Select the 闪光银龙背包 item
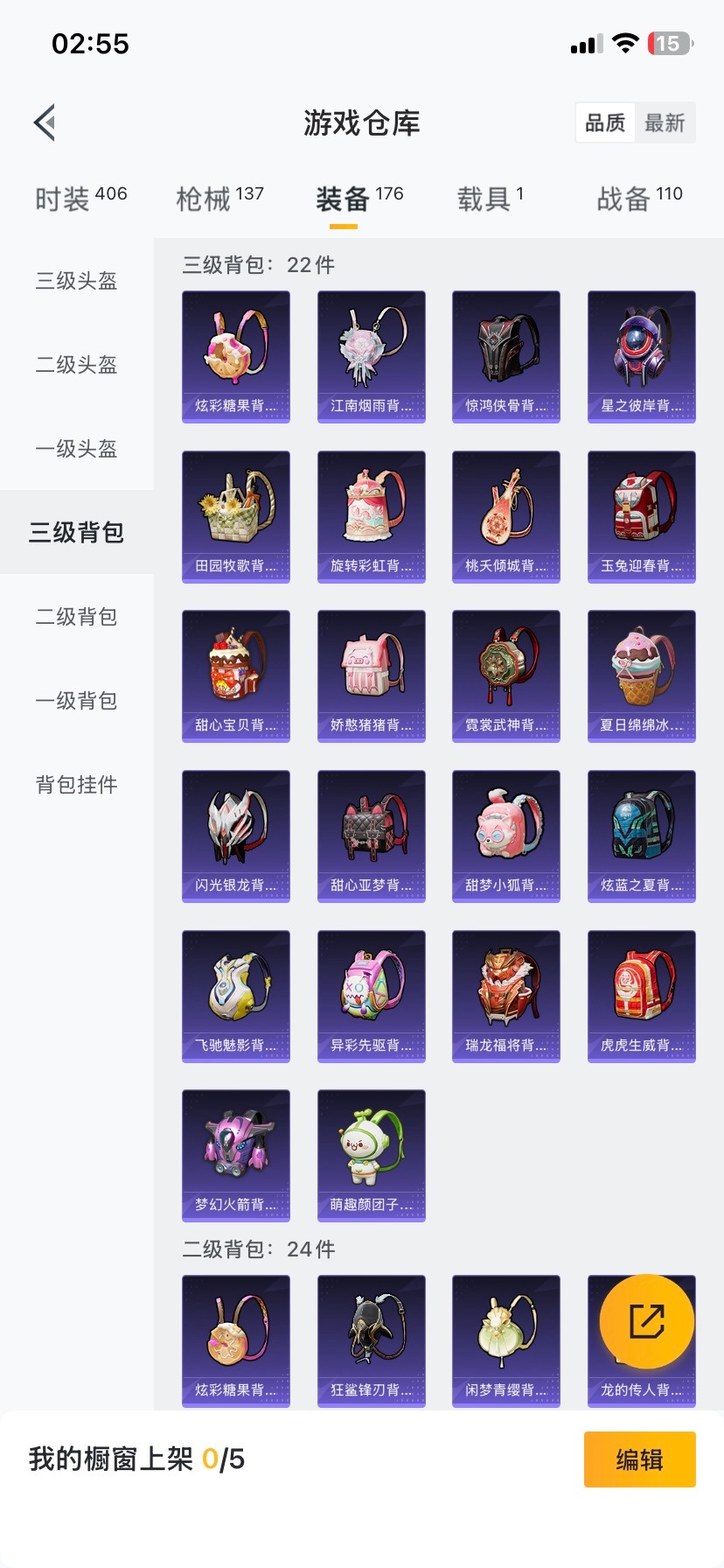Image resolution: width=724 pixels, height=1568 pixels. pyautogui.click(x=235, y=836)
